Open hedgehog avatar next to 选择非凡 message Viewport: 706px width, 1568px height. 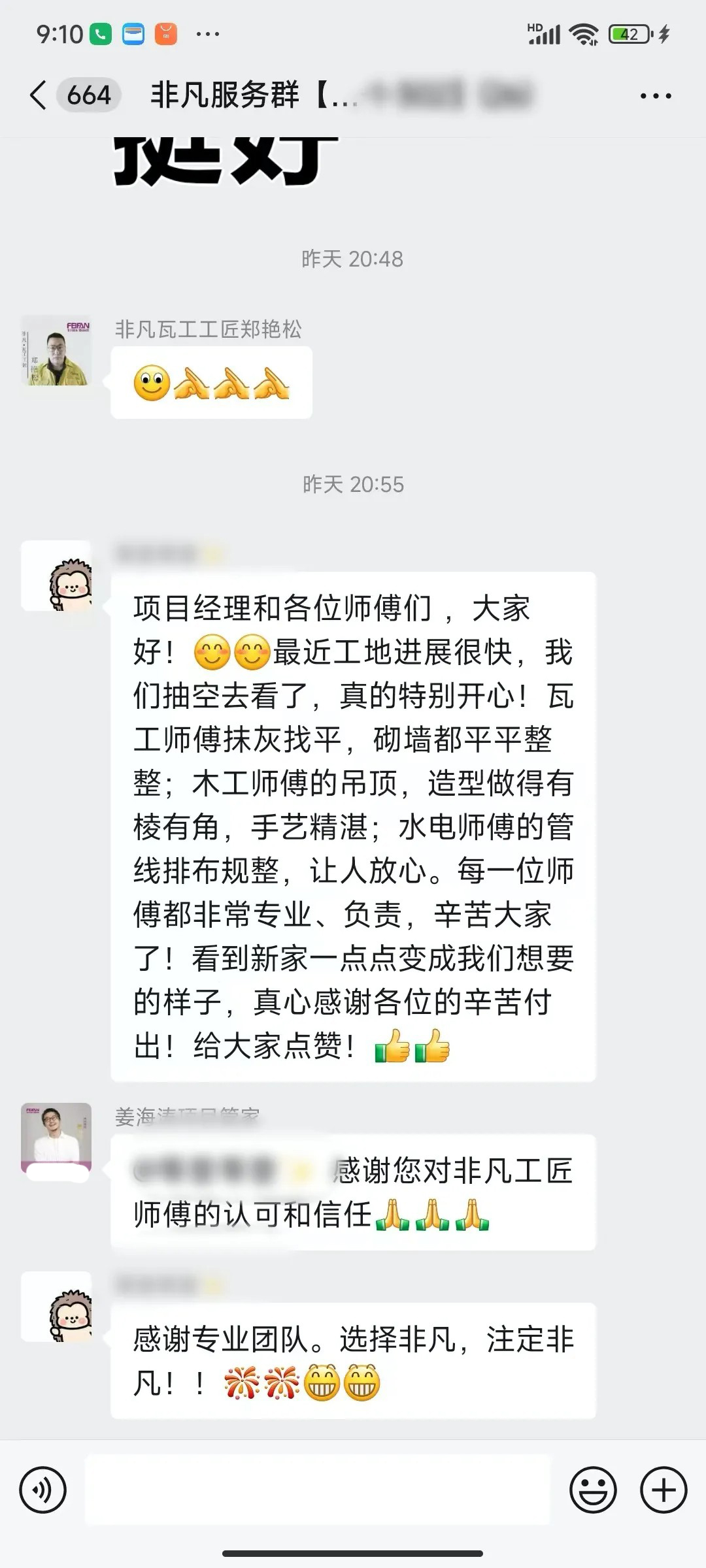(56, 1307)
